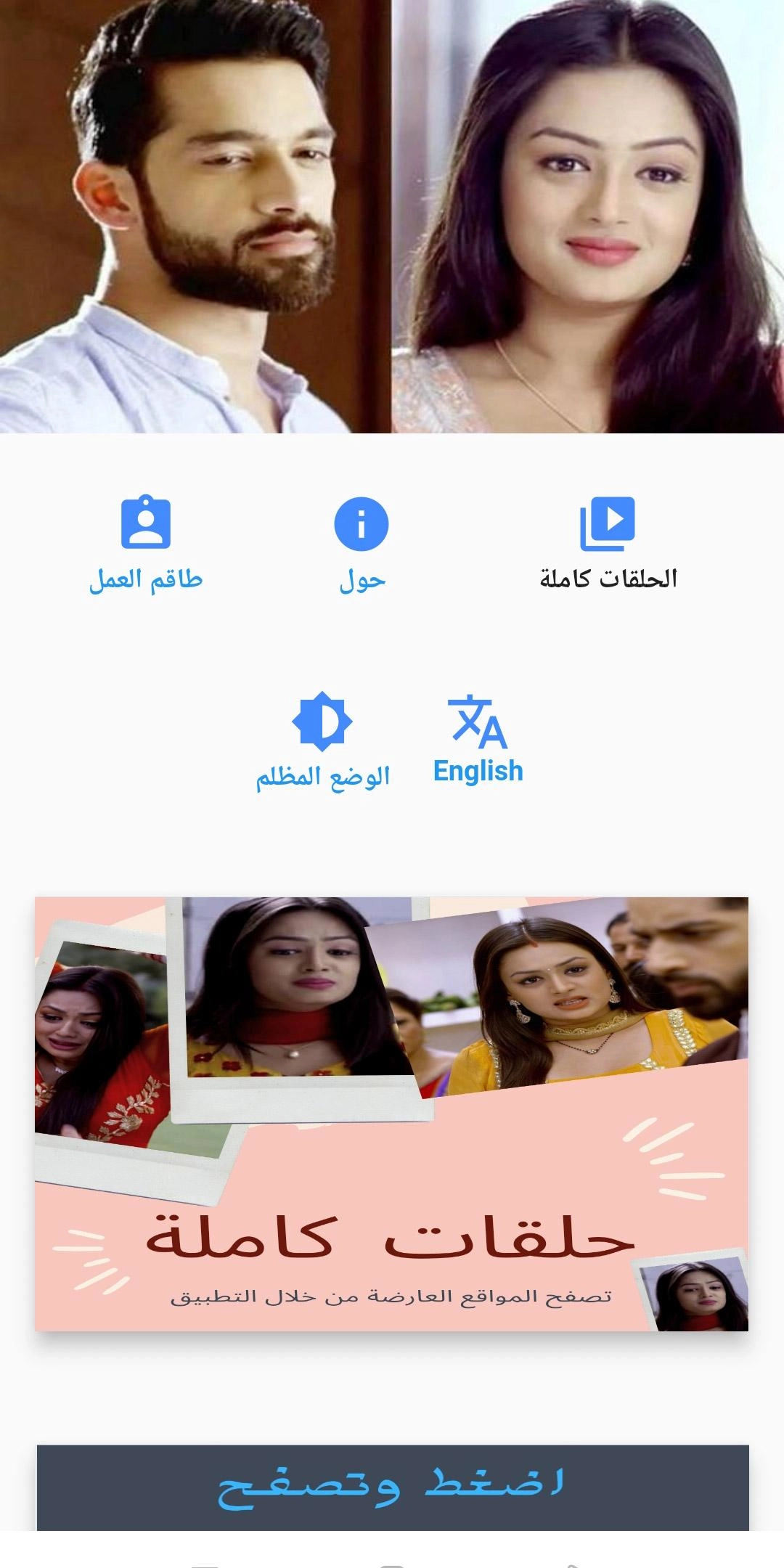Enable الوضع المظلم dark mode
Image resolution: width=784 pixels, height=1568 pixels.
click(322, 740)
